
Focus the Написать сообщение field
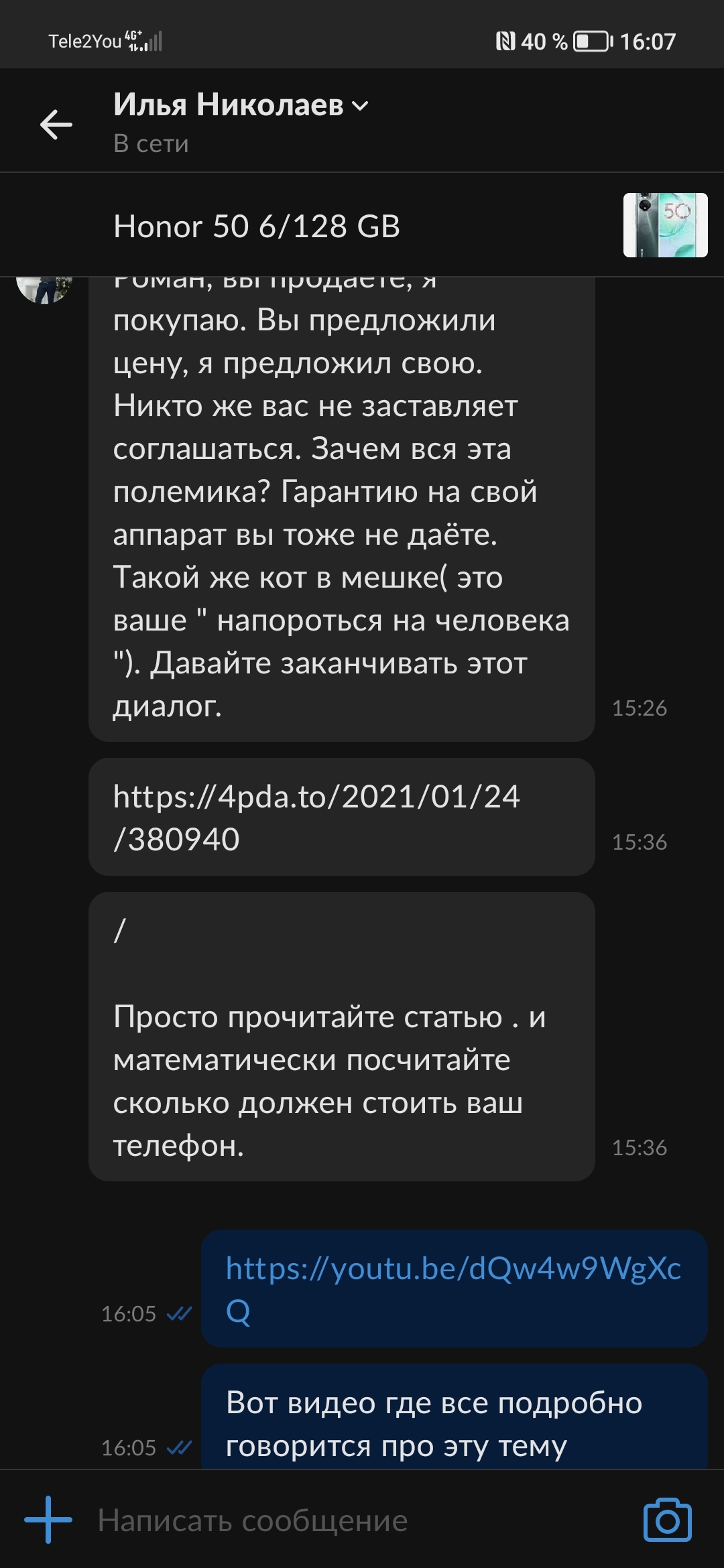(x=349, y=1521)
